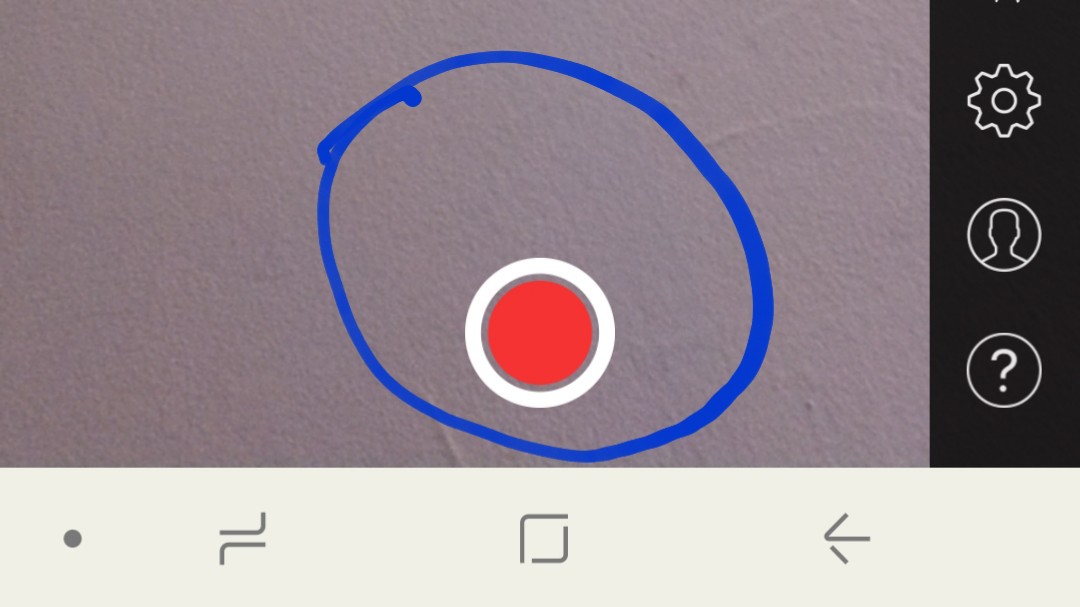Go back using the navigation bar
Image resolution: width=1080 pixels, height=607 pixels.
847,538
